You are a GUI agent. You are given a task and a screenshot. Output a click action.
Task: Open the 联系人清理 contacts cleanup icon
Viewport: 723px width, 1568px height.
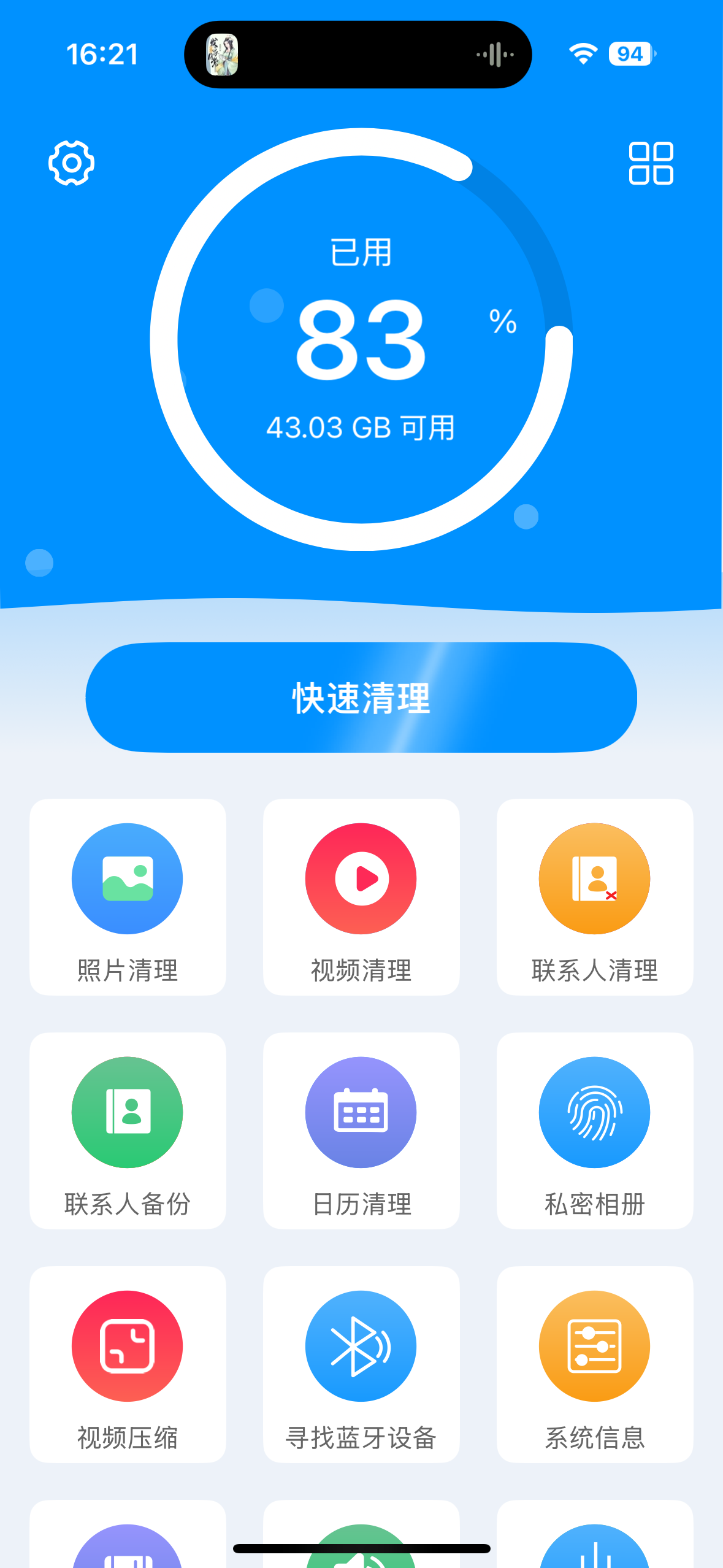(x=594, y=878)
